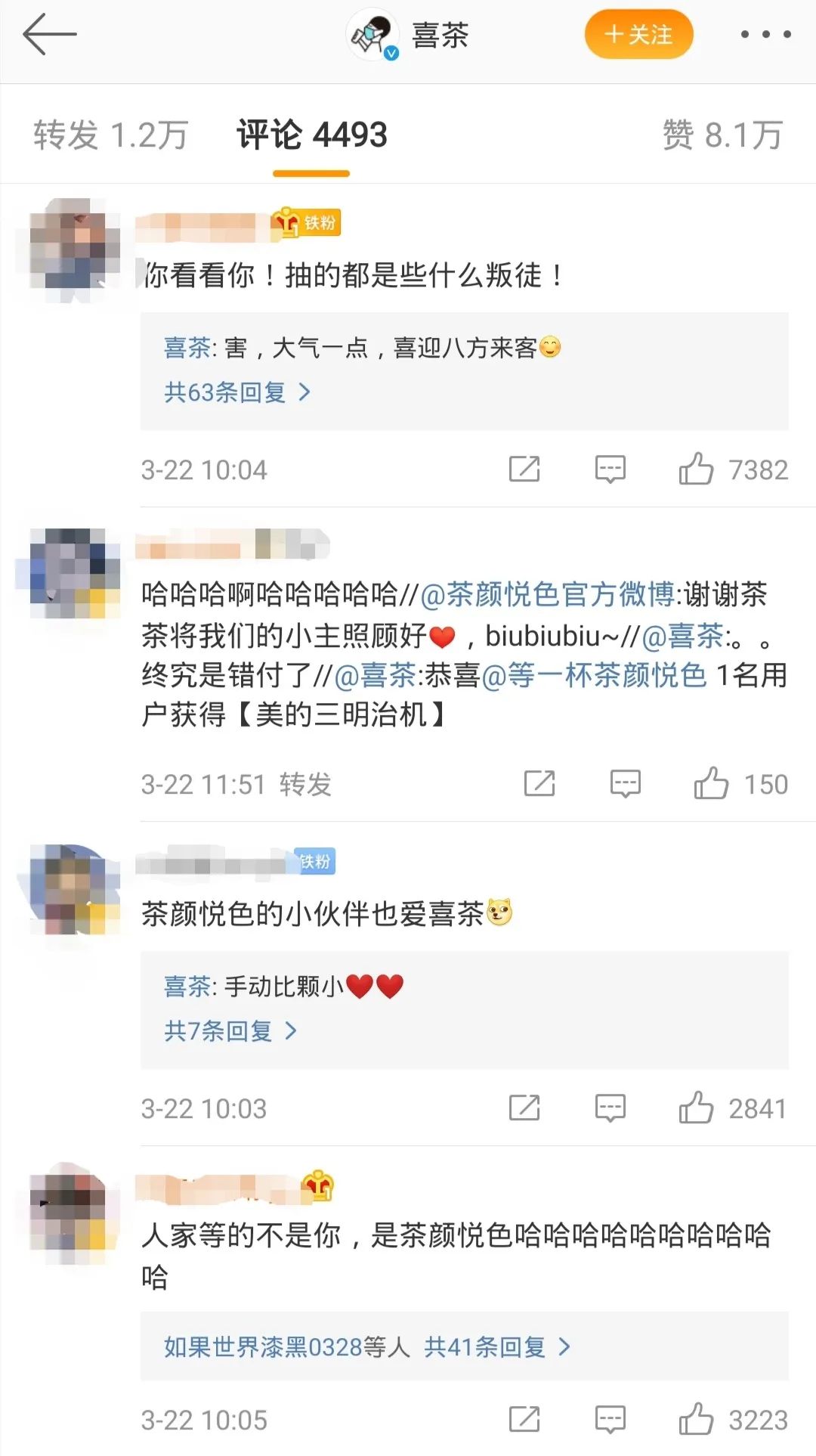Open the @等一杯茶颜悦色 mention link
The image size is (816, 1456).
[594, 675]
